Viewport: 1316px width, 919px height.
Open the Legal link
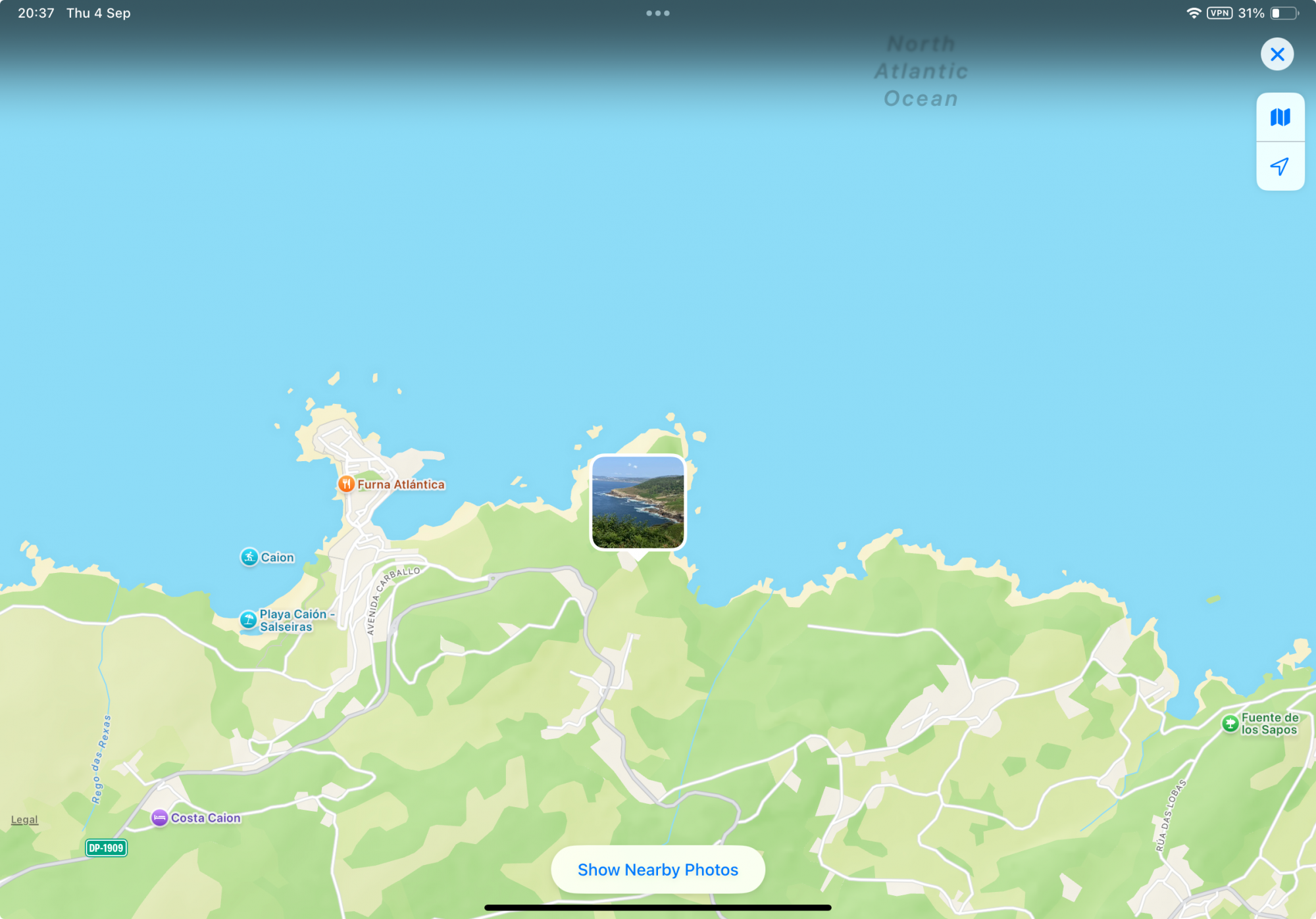point(24,820)
